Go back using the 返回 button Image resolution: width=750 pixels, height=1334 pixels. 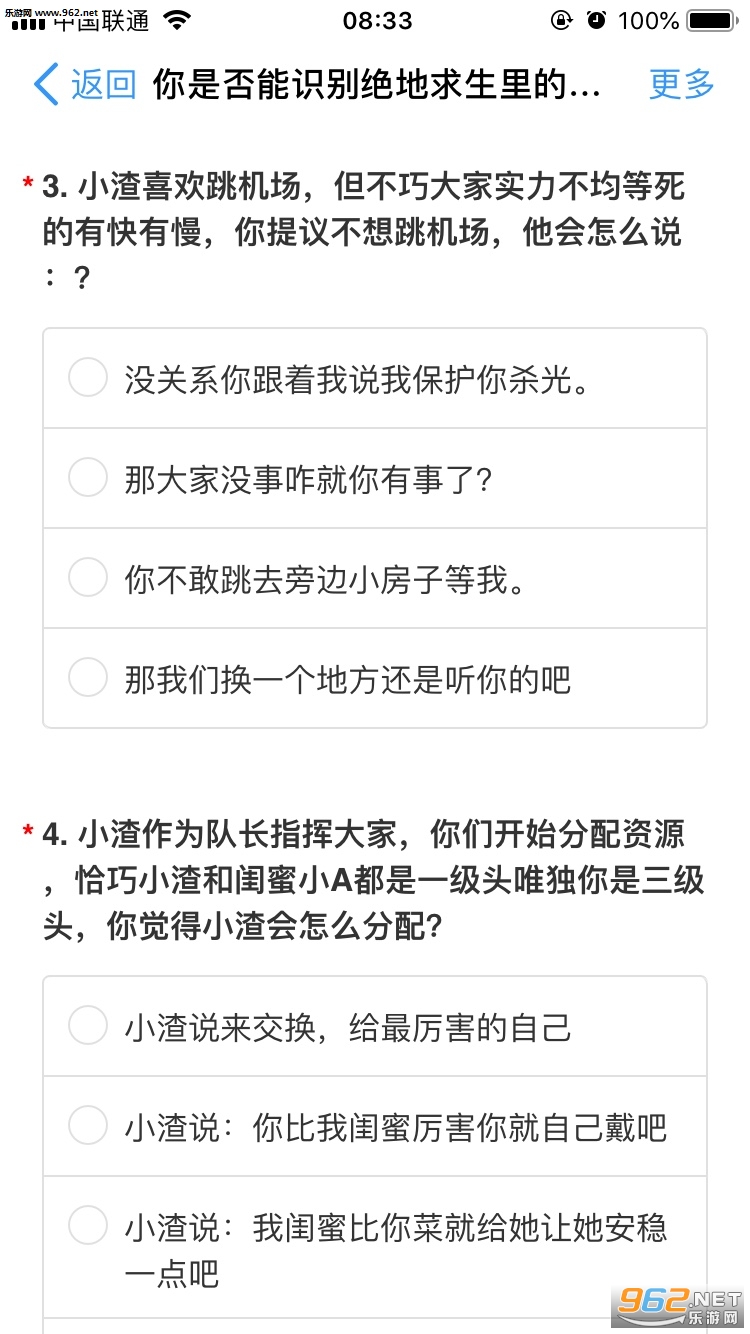click(85, 85)
